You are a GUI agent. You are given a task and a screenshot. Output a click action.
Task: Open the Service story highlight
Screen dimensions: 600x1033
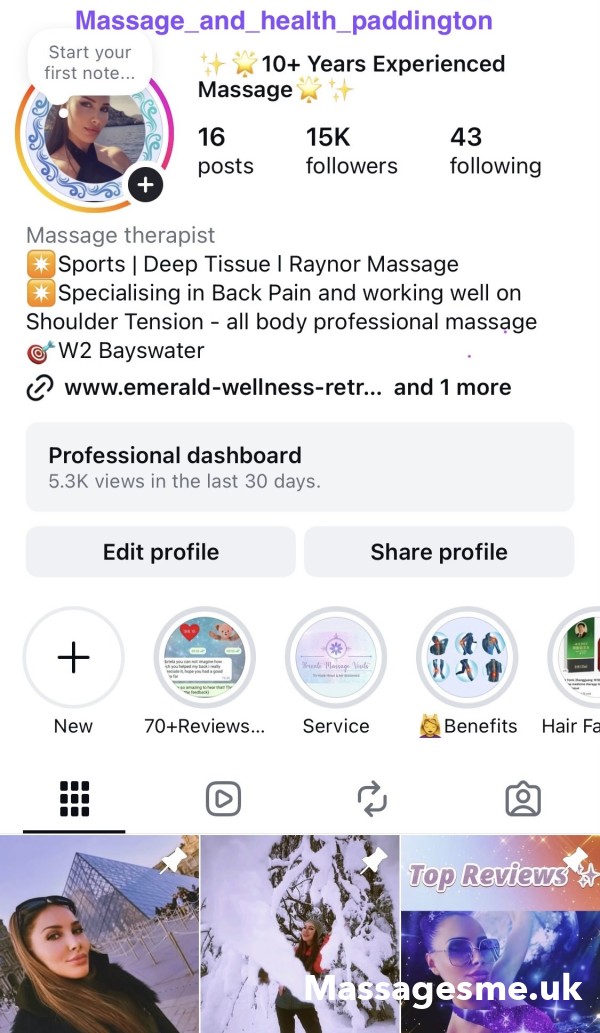(x=336, y=657)
